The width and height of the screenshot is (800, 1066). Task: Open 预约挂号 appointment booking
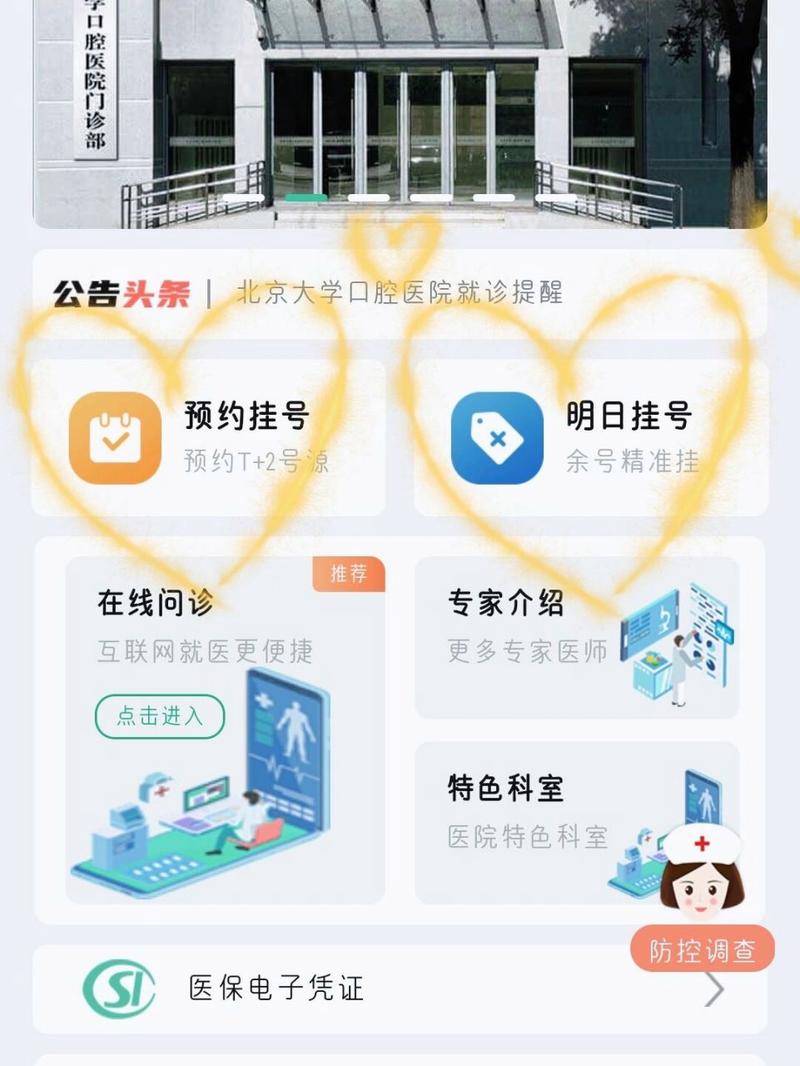click(208, 438)
